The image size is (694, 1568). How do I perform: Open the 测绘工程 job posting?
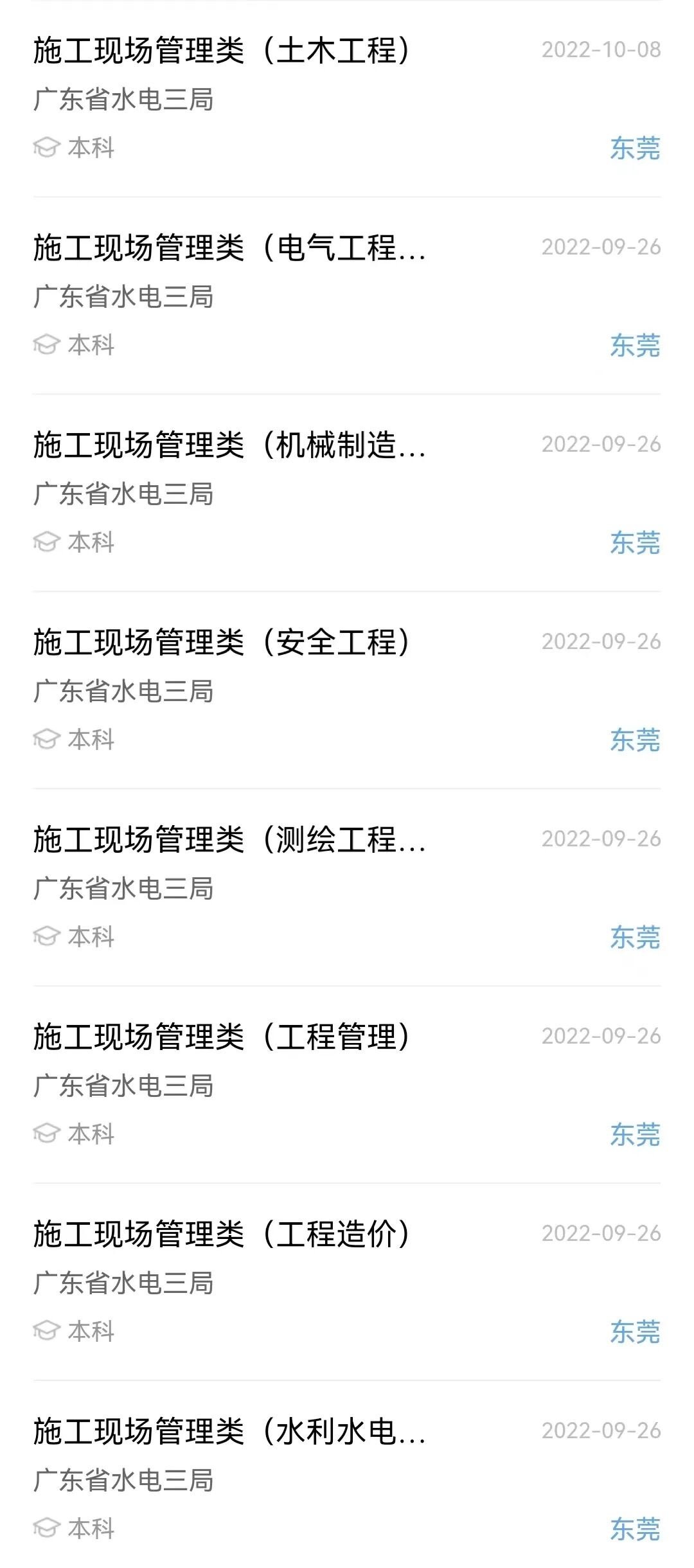click(229, 840)
